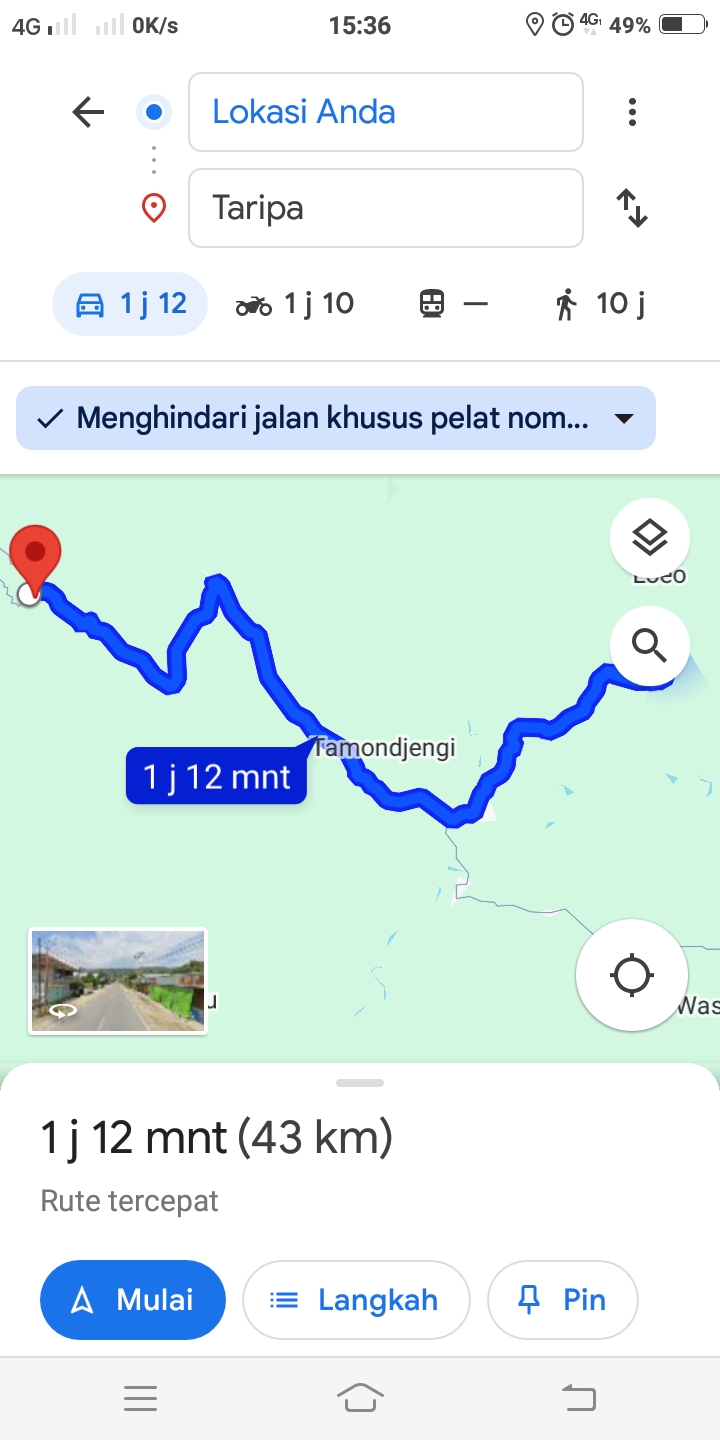Go back using the arrow icon
The width and height of the screenshot is (720, 1440).
click(88, 112)
